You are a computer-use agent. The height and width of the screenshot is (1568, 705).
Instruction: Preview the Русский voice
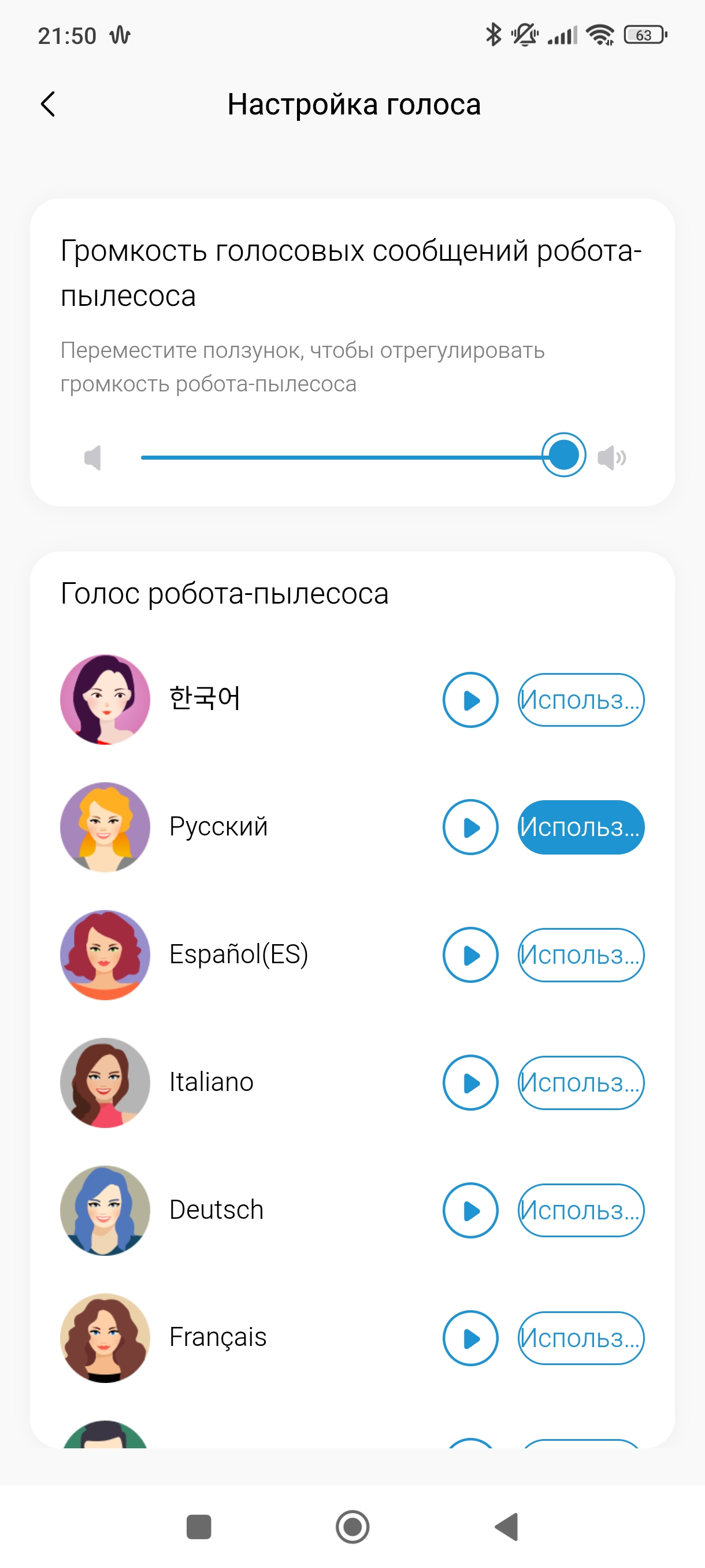[x=470, y=827]
